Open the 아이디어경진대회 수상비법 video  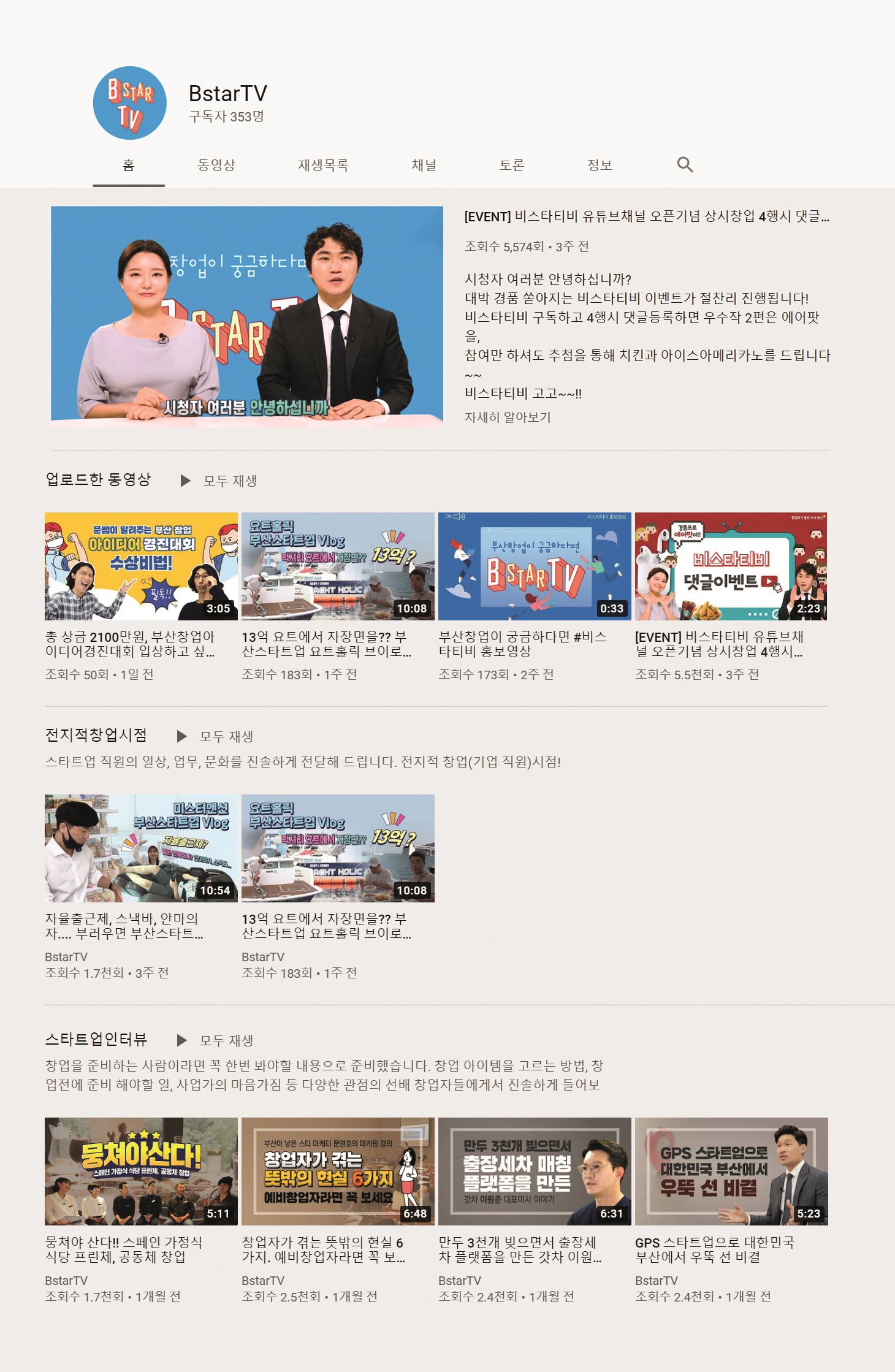141,566
